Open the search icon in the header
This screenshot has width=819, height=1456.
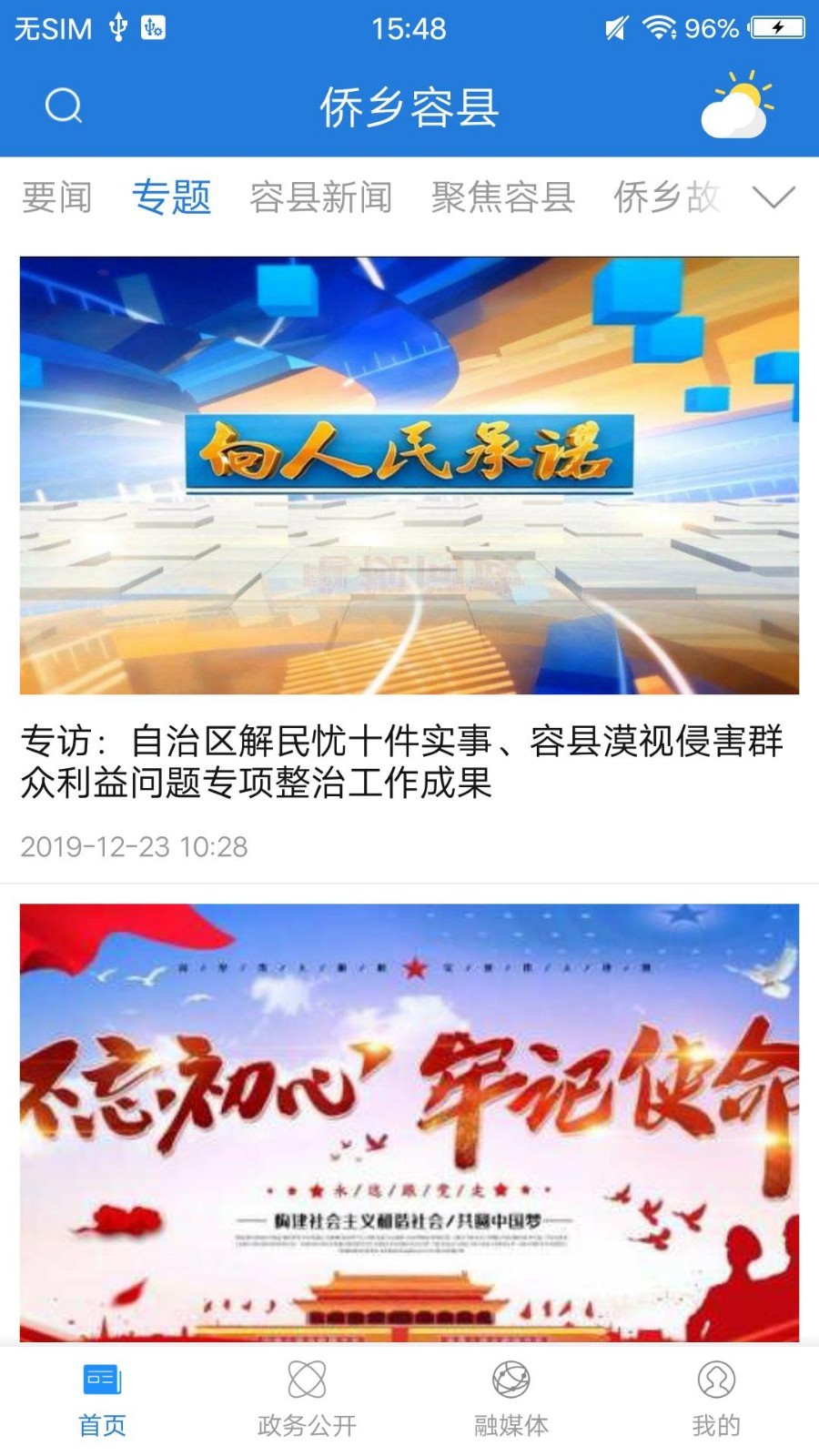point(64,106)
